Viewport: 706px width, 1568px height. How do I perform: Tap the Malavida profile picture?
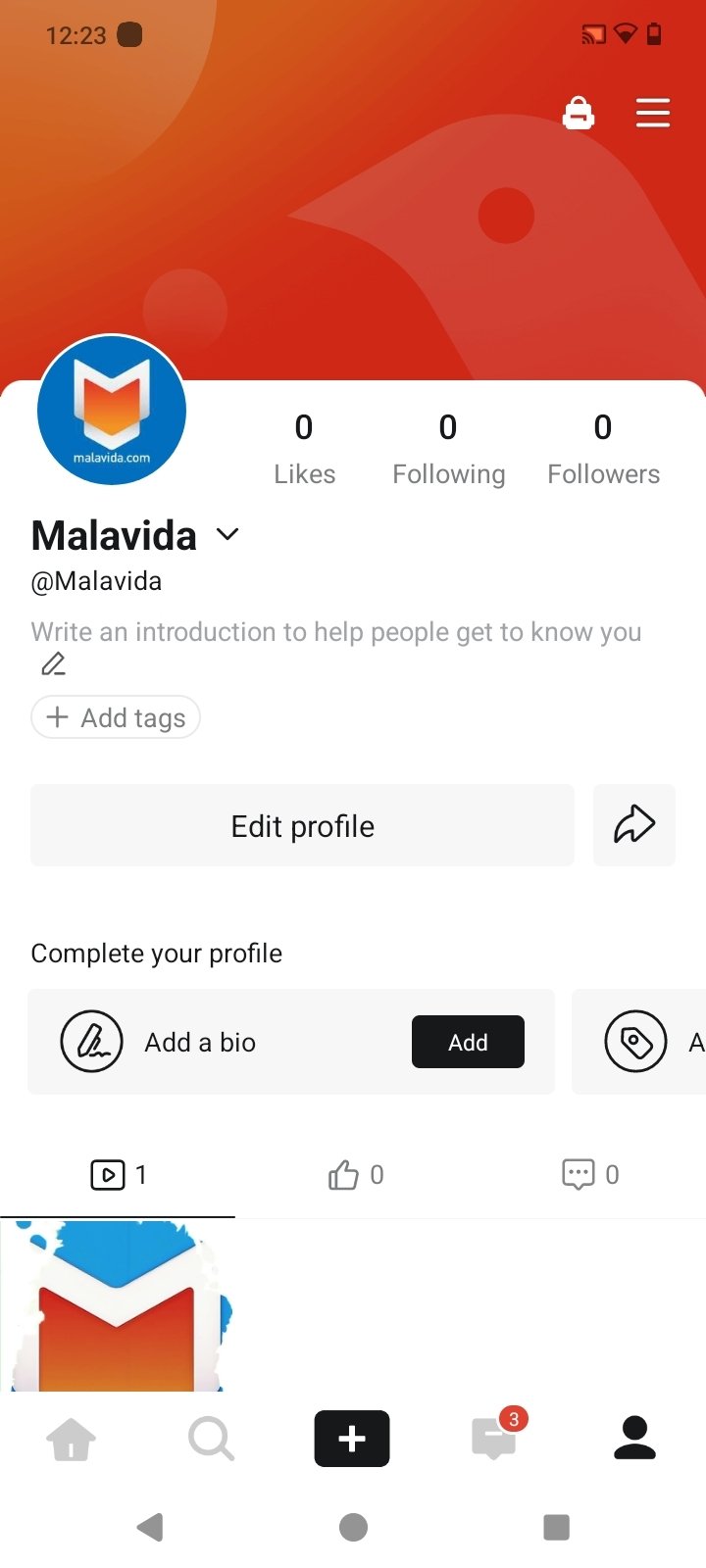112,411
